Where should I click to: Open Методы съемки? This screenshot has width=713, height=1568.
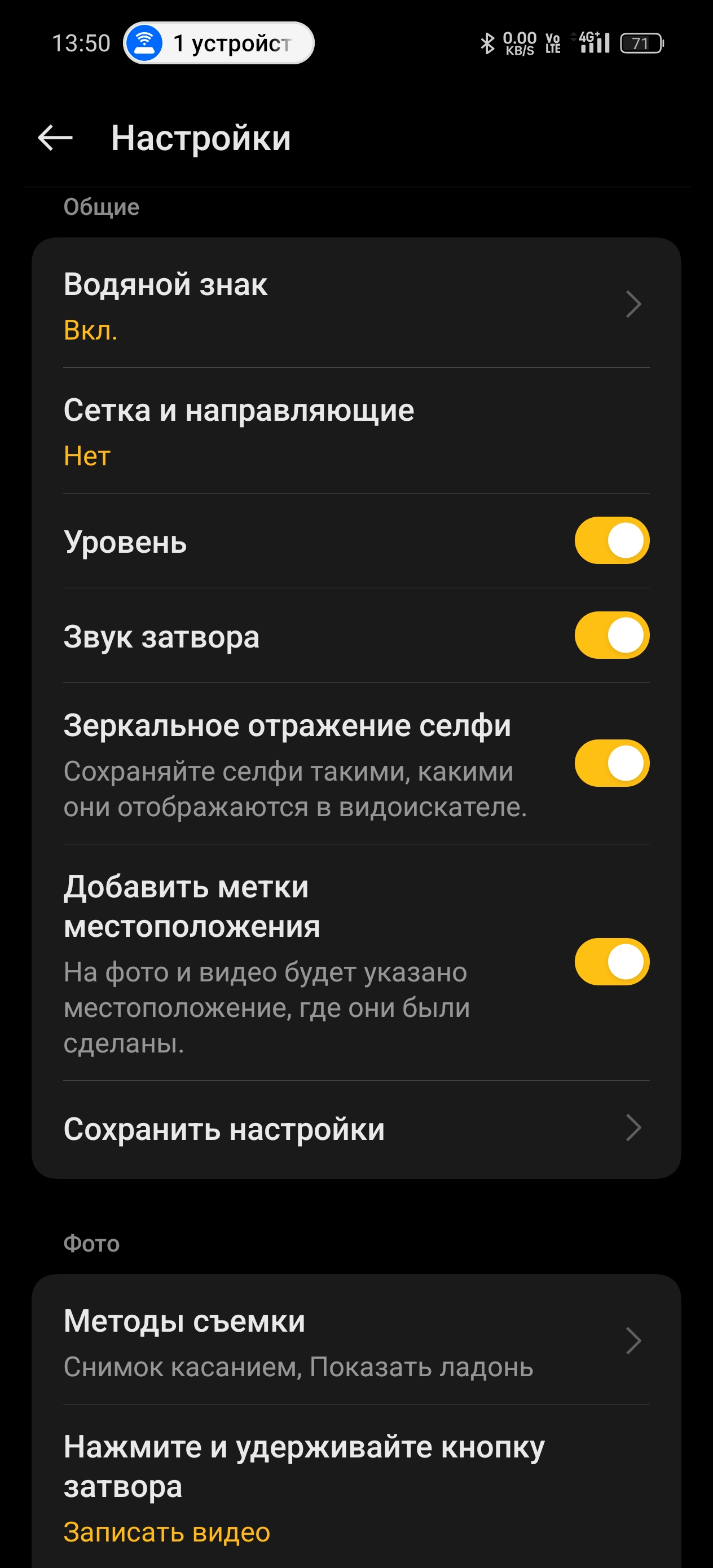[355, 1342]
